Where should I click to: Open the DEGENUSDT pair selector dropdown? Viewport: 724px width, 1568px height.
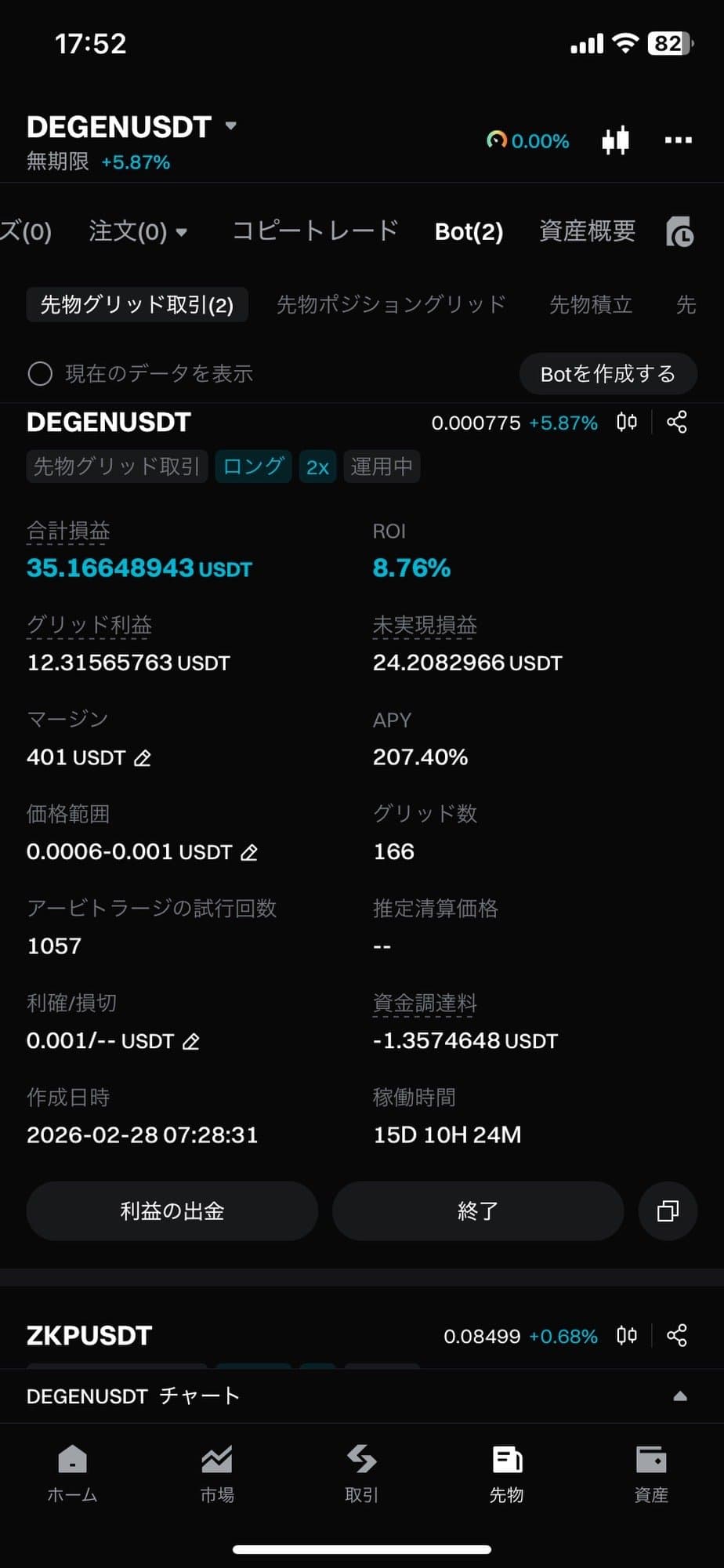point(230,125)
